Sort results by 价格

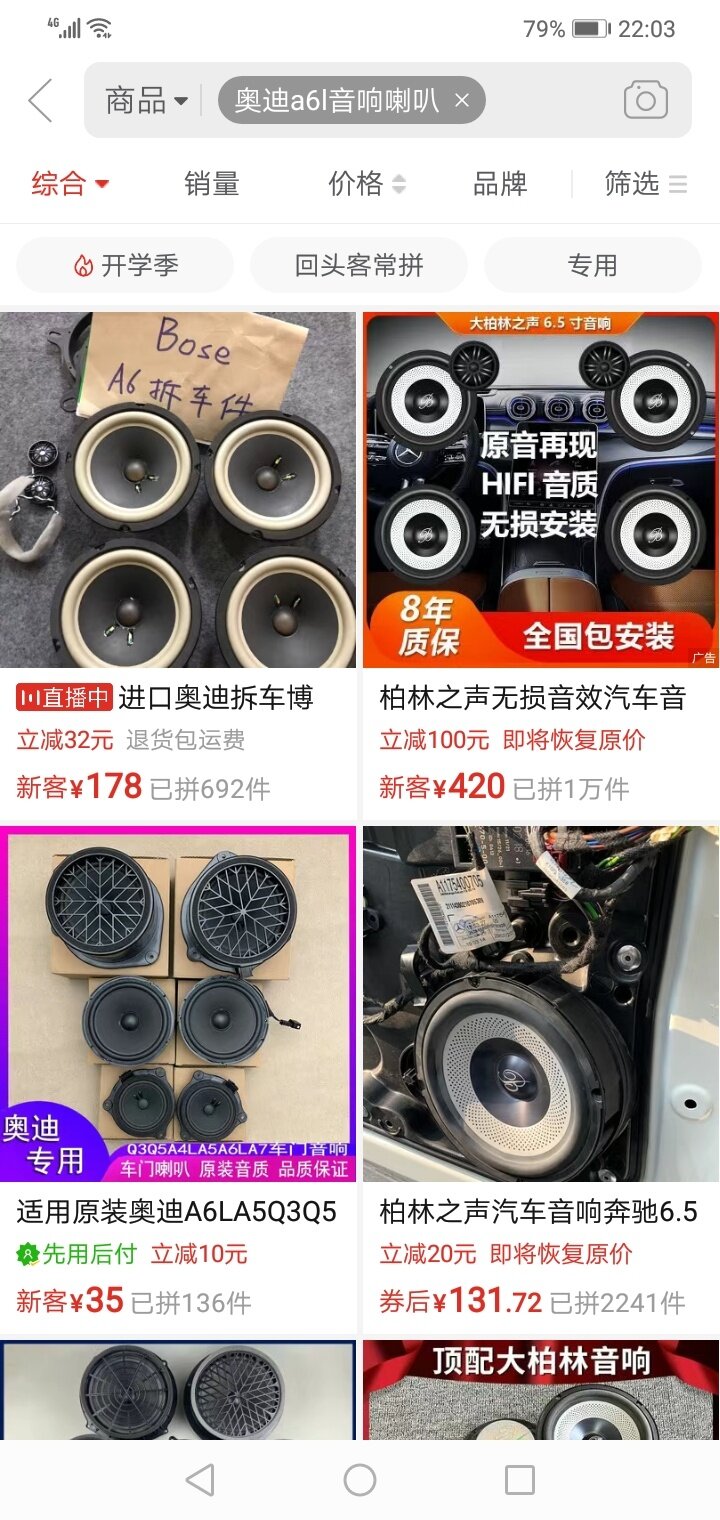(367, 184)
